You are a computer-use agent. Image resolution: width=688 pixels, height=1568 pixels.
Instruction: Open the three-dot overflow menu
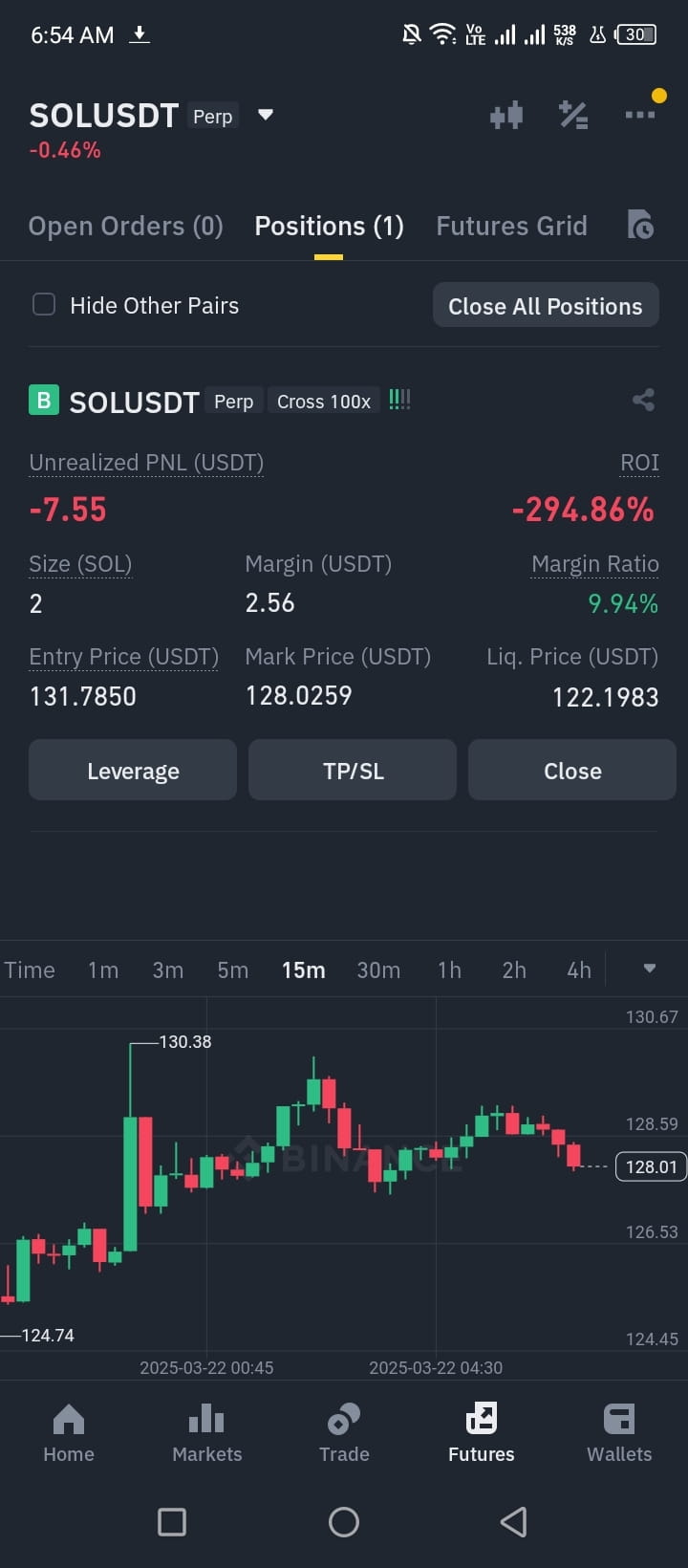pos(640,115)
